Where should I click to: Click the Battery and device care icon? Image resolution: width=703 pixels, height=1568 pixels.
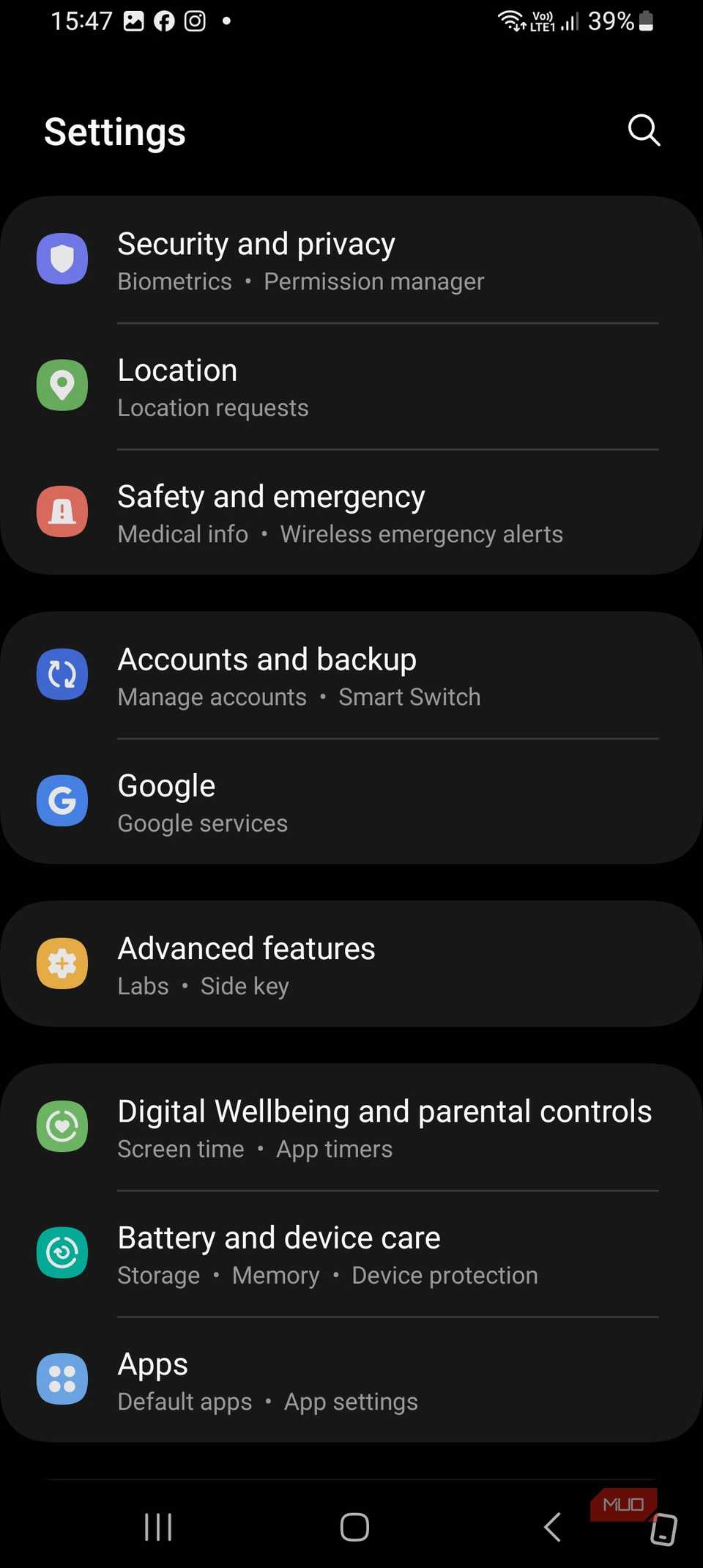tap(62, 1252)
